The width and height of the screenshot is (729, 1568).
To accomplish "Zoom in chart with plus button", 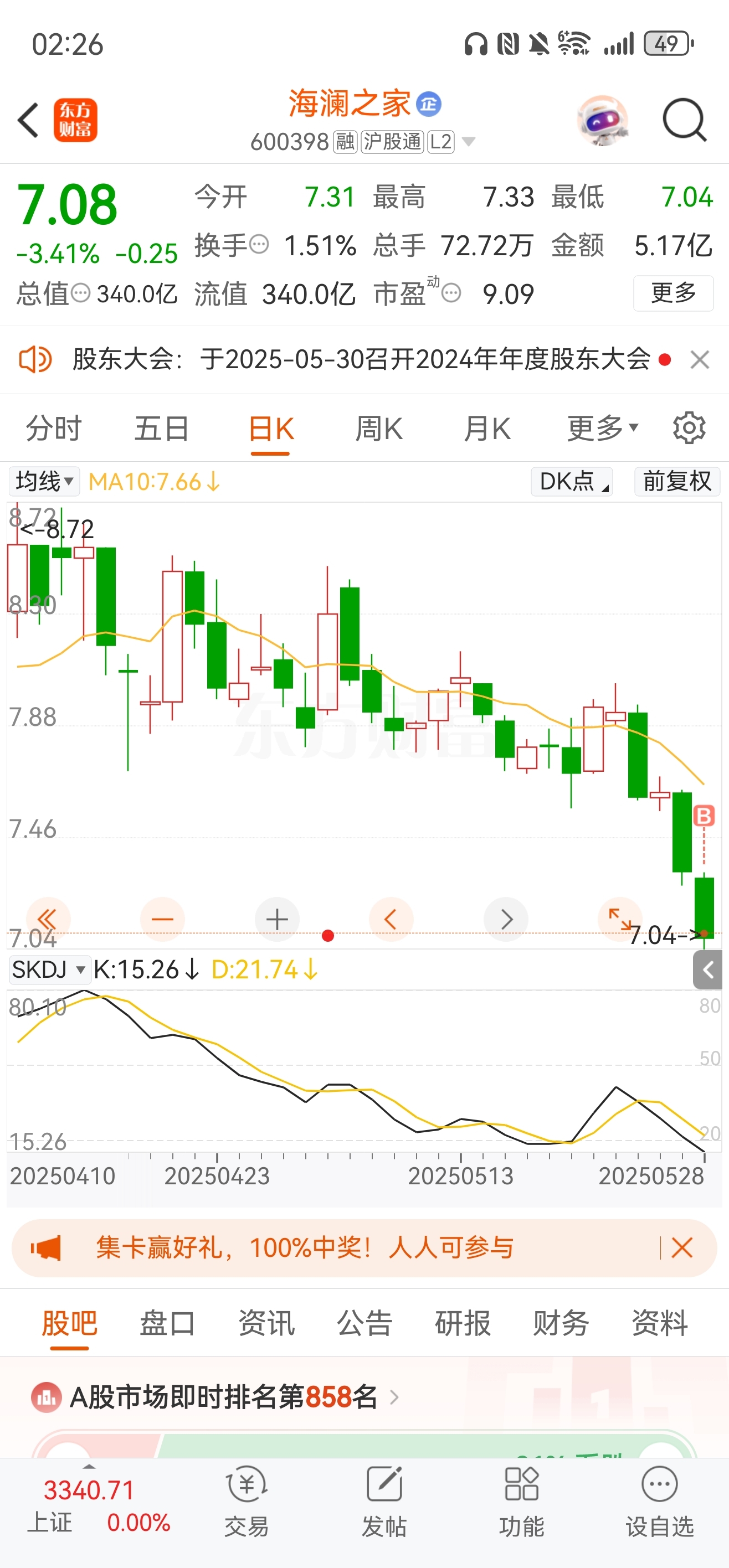I will tap(277, 919).
